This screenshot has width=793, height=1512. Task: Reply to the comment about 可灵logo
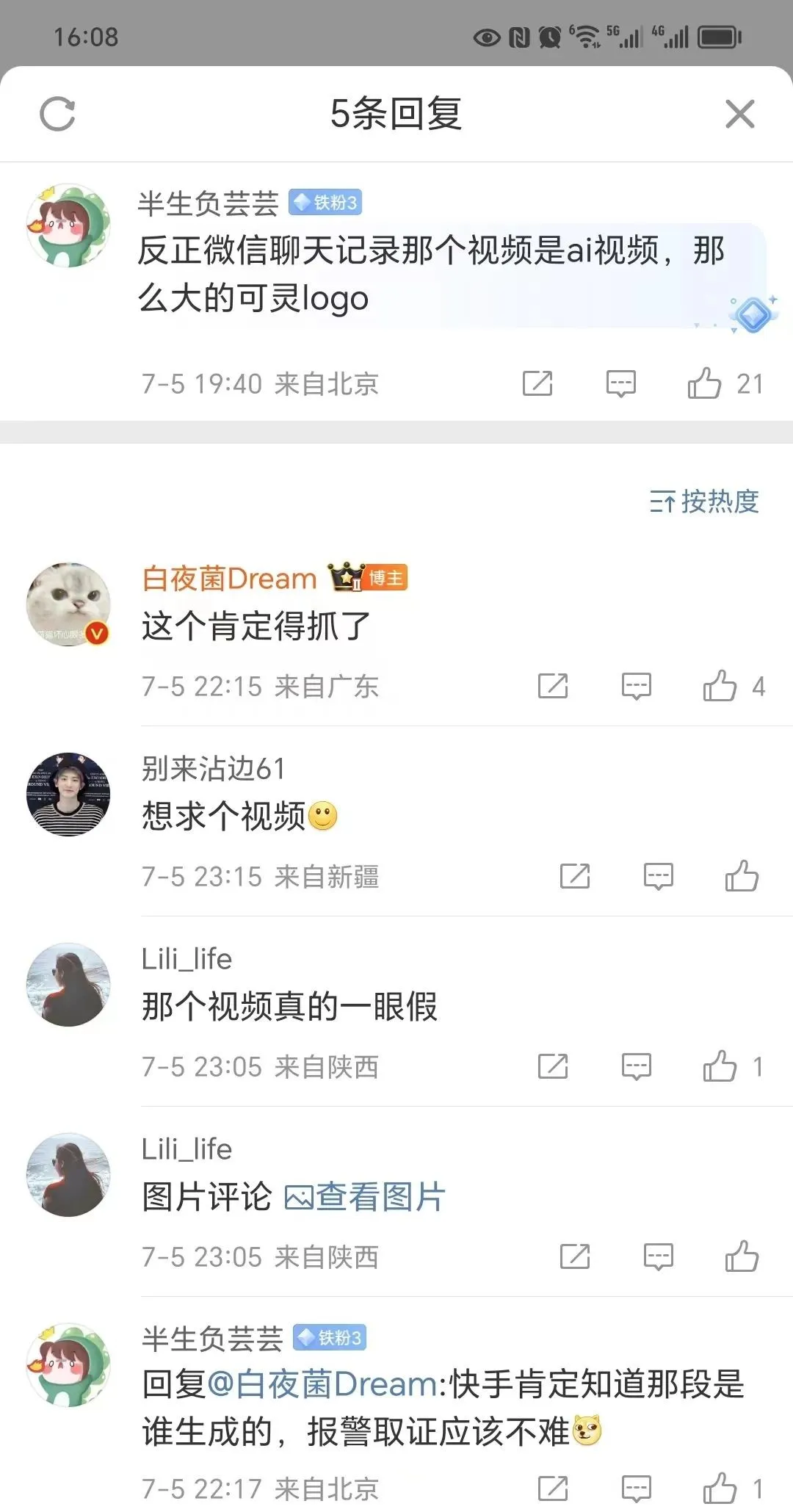tap(620, 383)
